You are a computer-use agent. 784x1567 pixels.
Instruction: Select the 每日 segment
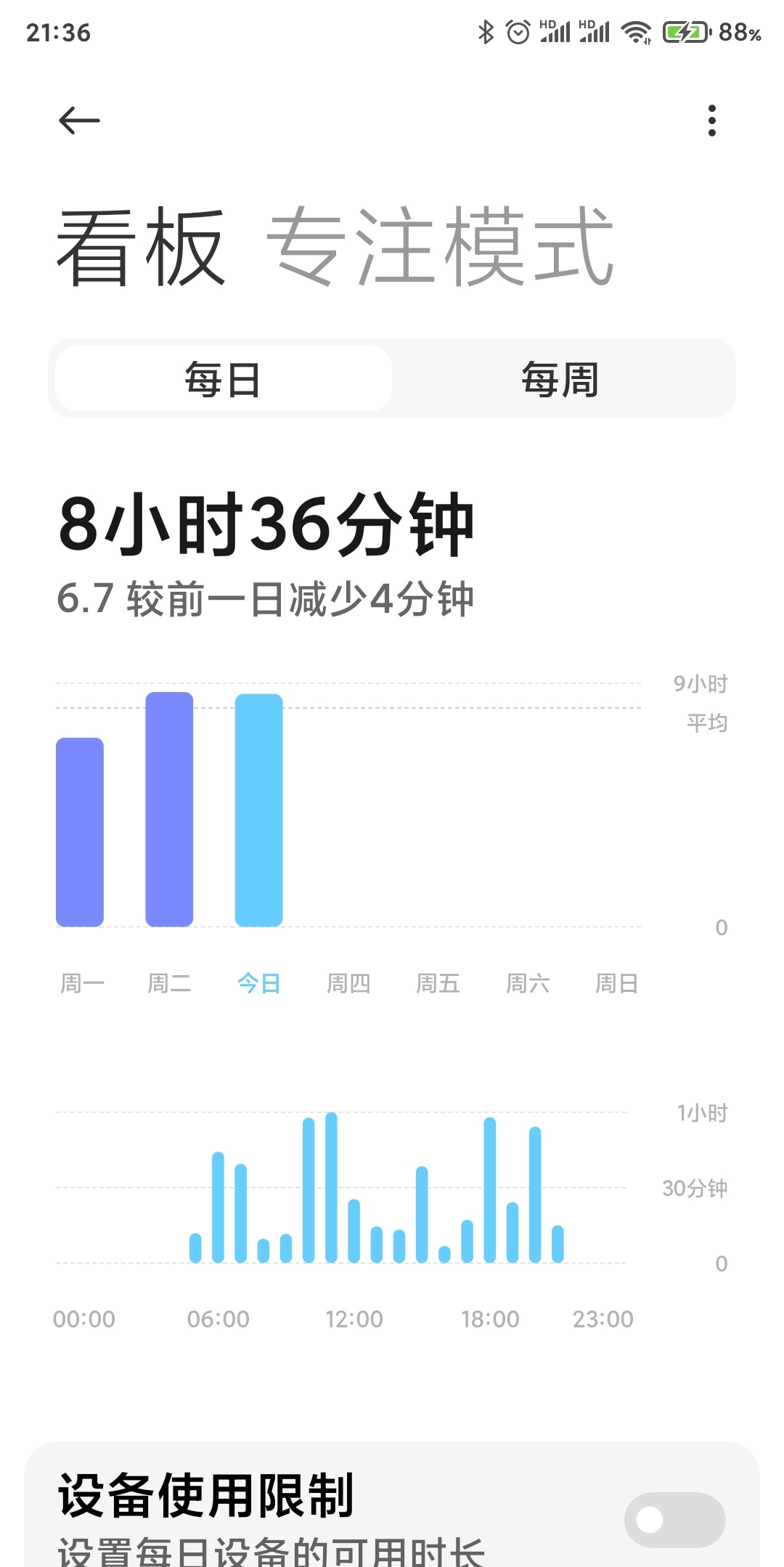pyautogui.click(x=223, y=379)
